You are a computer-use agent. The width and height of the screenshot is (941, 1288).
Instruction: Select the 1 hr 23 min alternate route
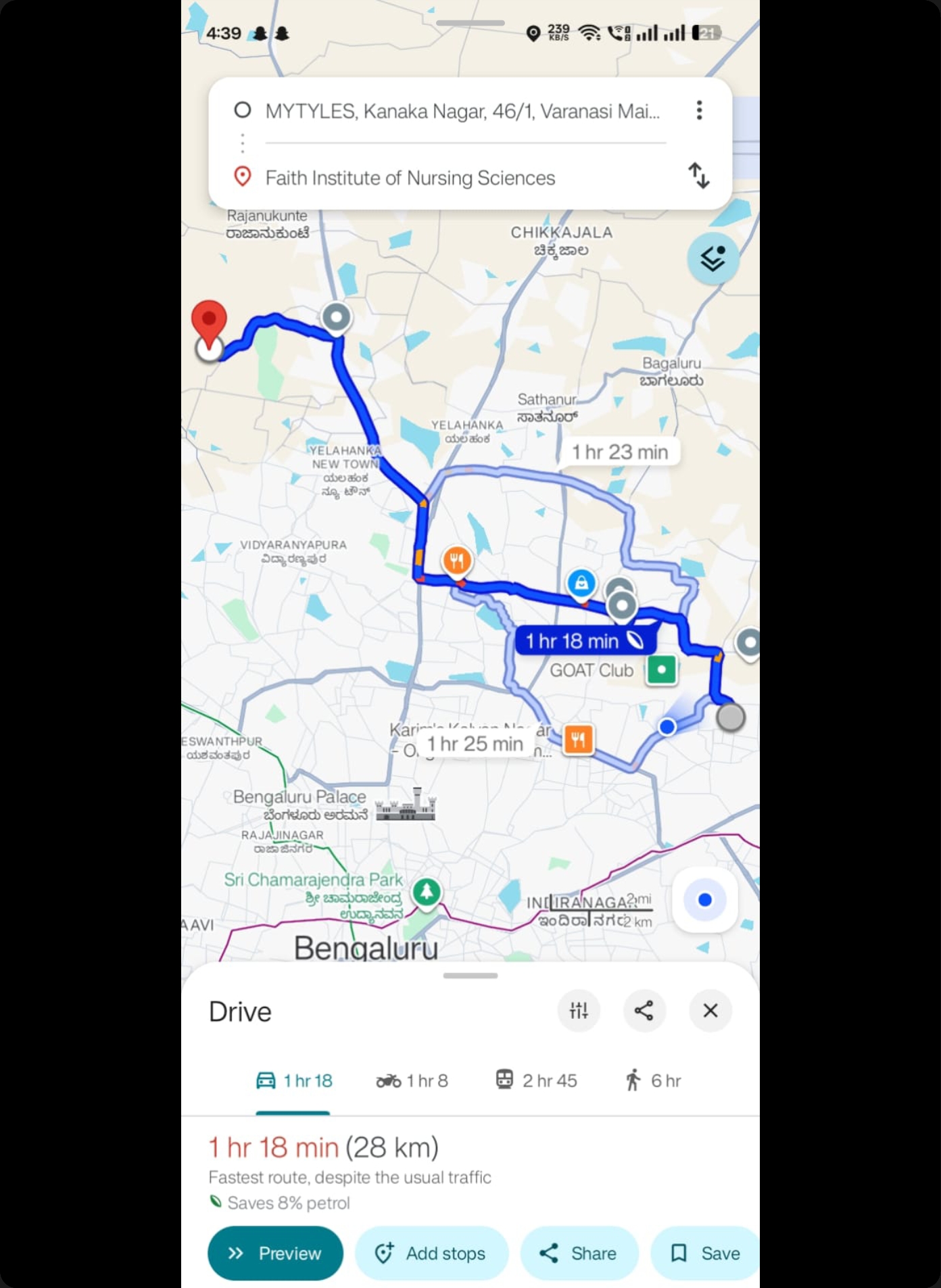pos(619,452)
